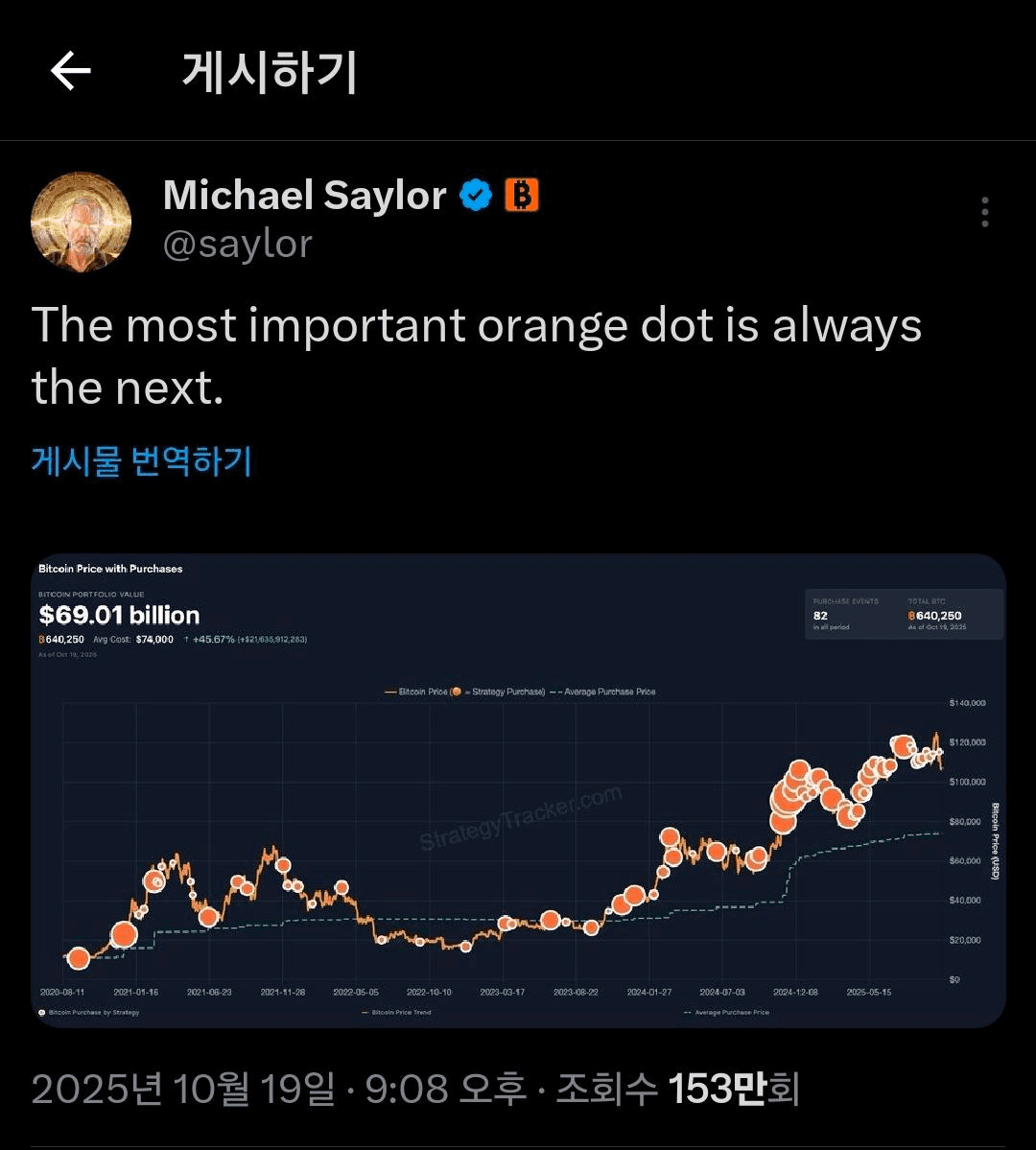
Task: Open the post's three-dot overflow menu
Action: point(985,212)
